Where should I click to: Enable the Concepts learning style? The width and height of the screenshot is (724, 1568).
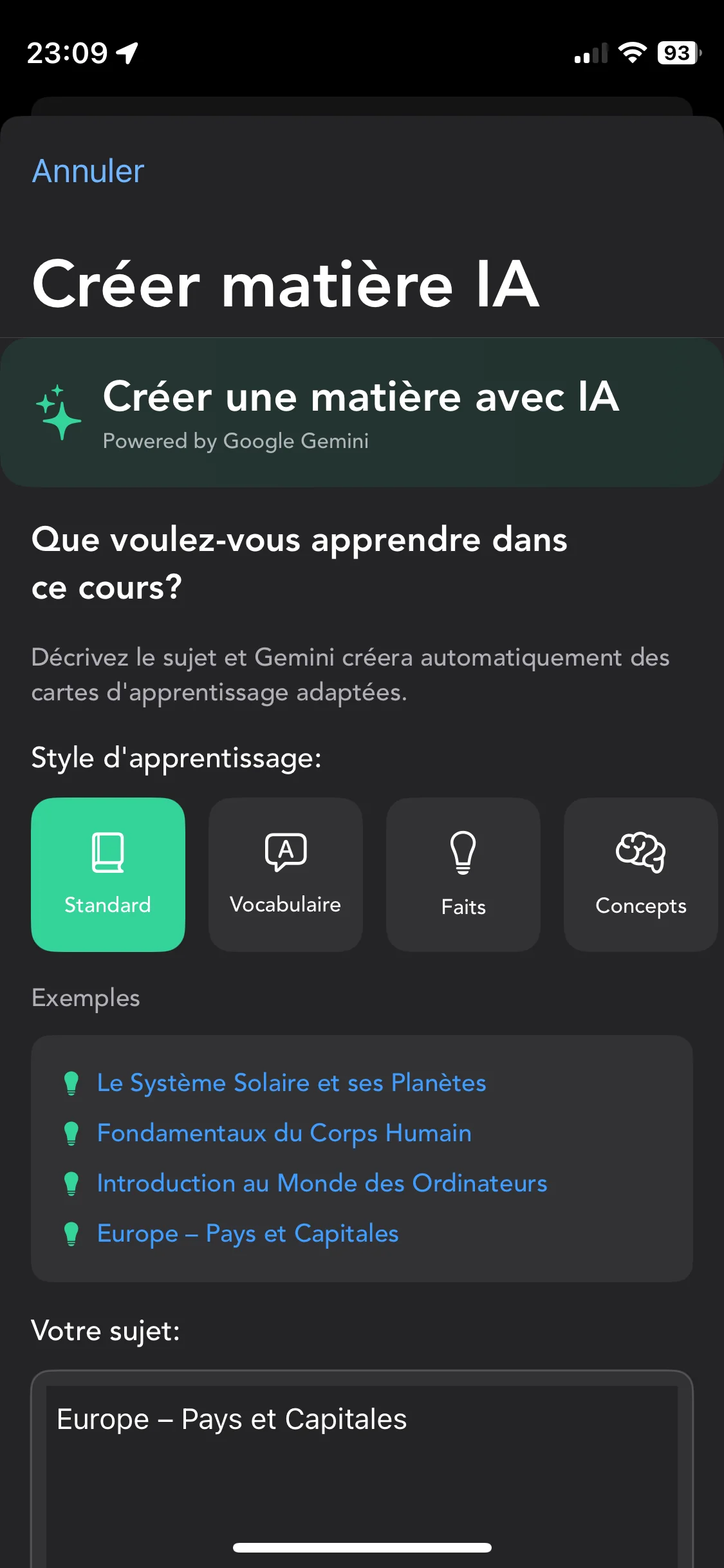tap(640, 875)
